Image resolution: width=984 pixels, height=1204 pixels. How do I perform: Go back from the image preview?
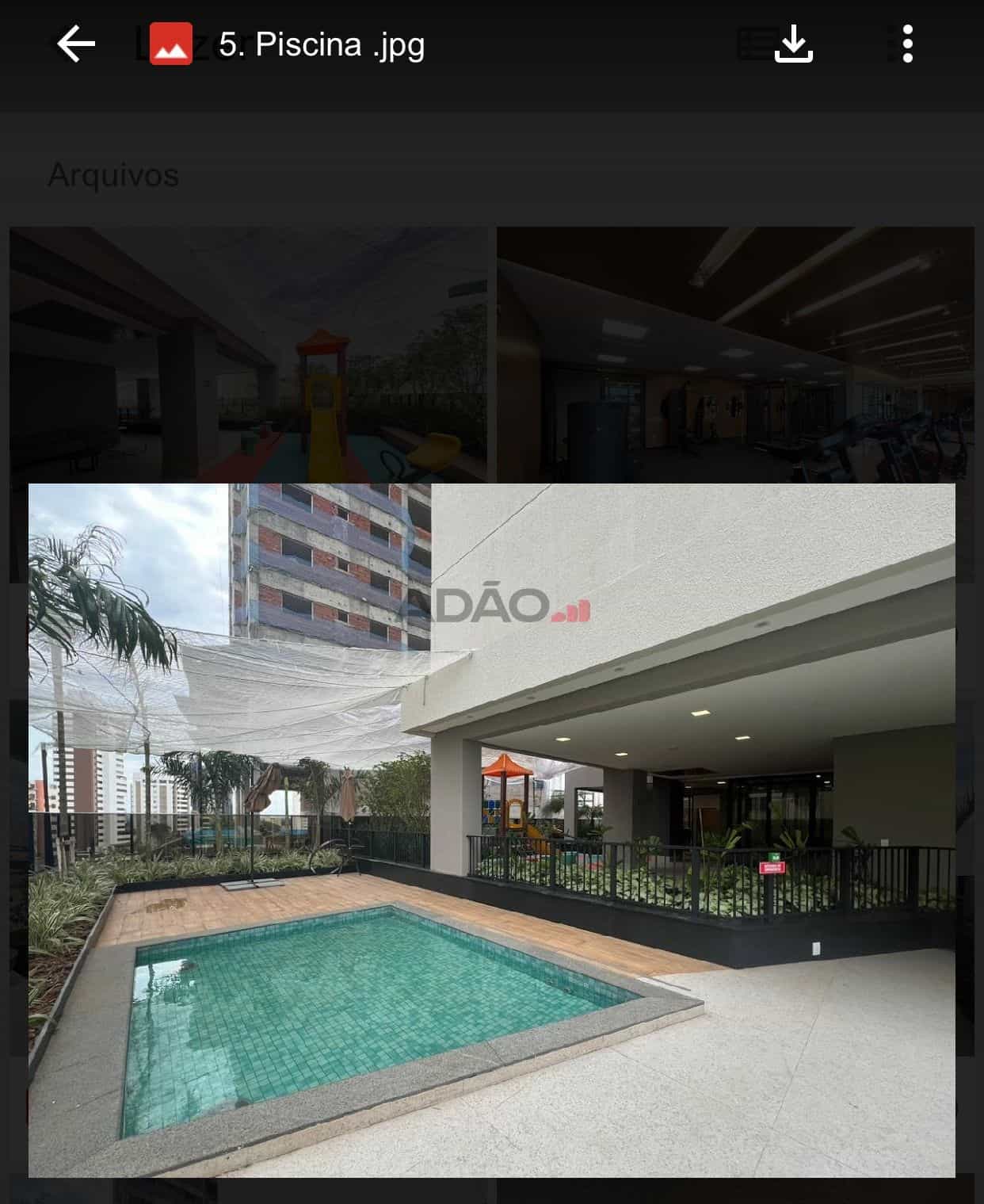(76, 44)
